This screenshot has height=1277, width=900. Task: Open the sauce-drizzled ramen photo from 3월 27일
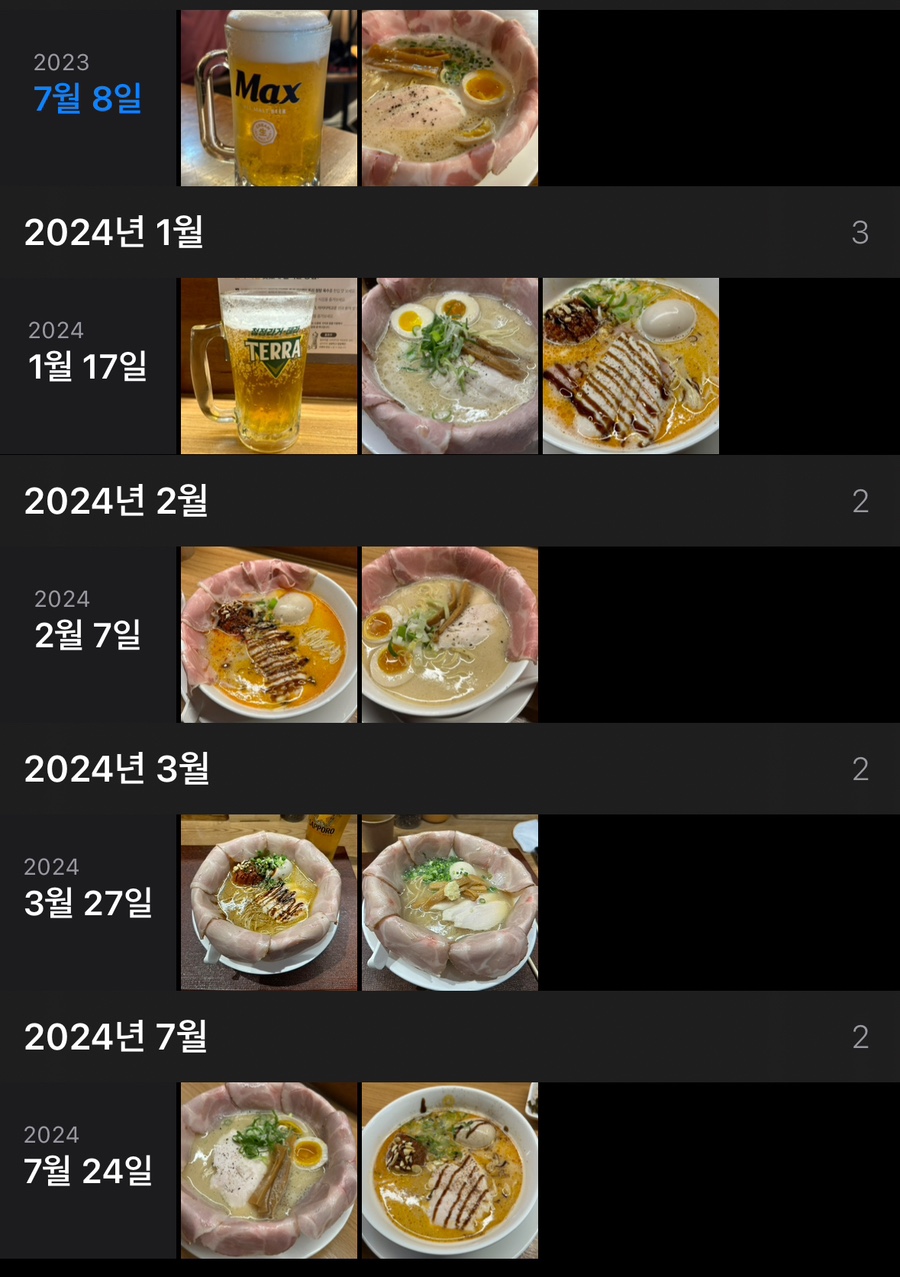pos(268,902)
